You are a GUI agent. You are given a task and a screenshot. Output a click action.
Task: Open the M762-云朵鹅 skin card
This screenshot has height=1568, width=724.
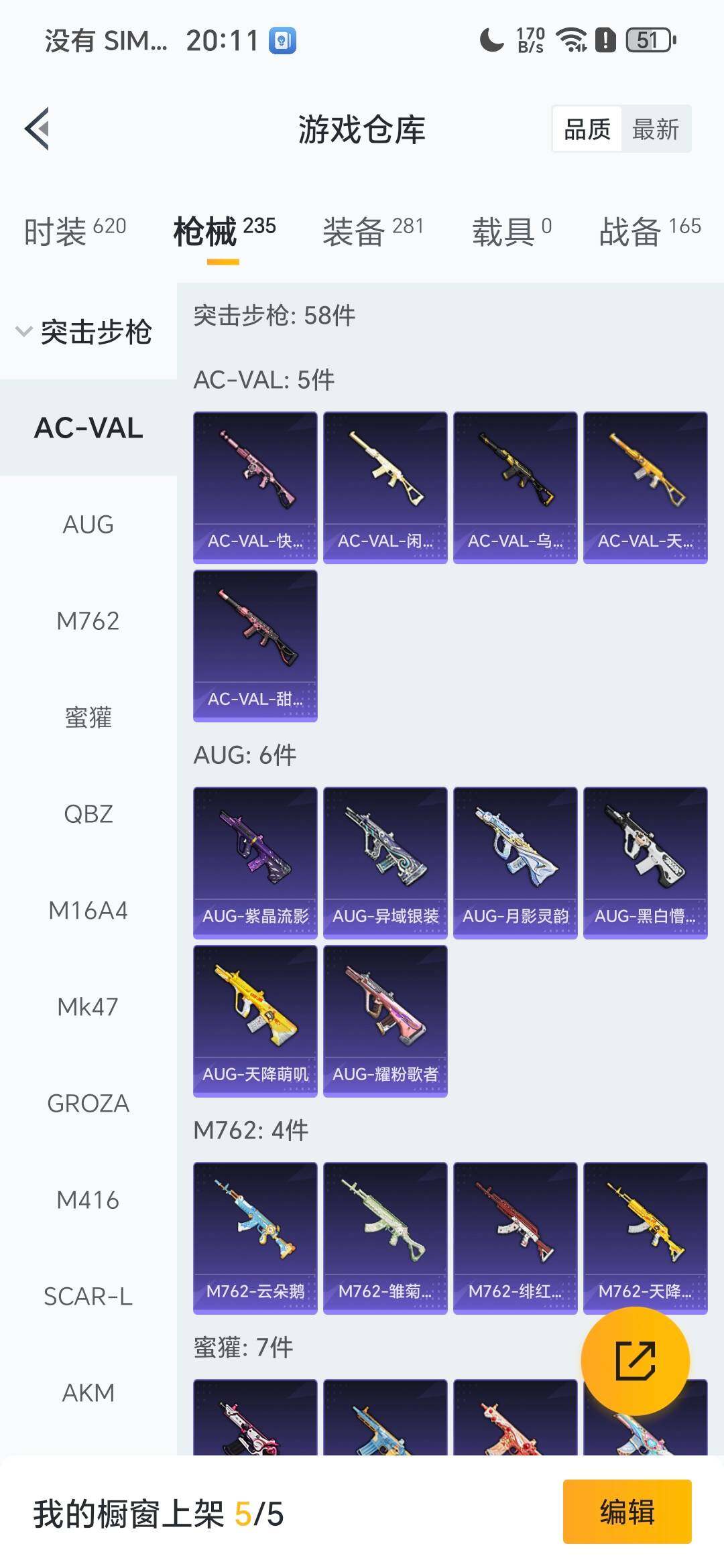(255, 1238)
